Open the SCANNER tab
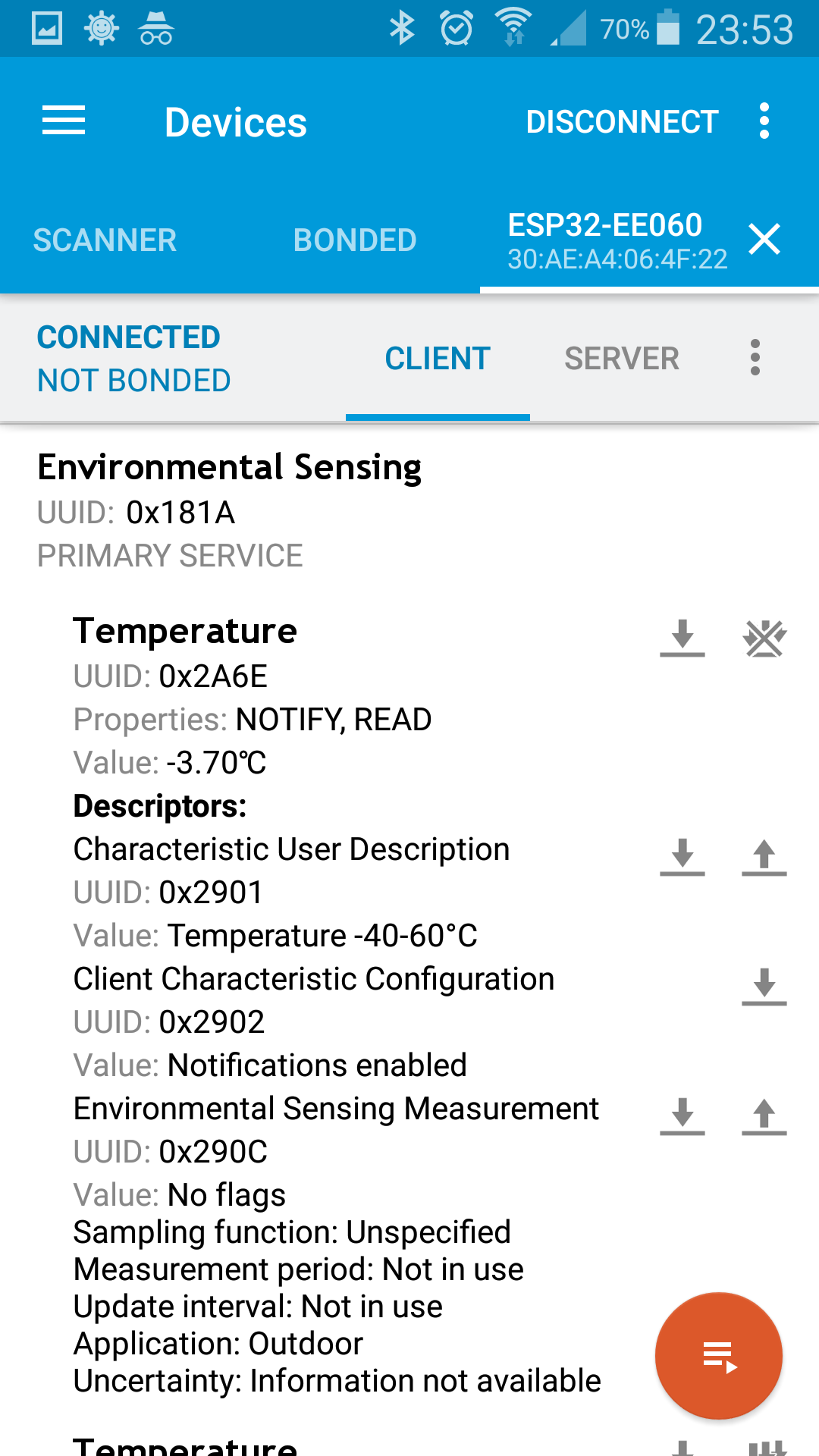Screen dimensions: 819x1456 (105, 240)
